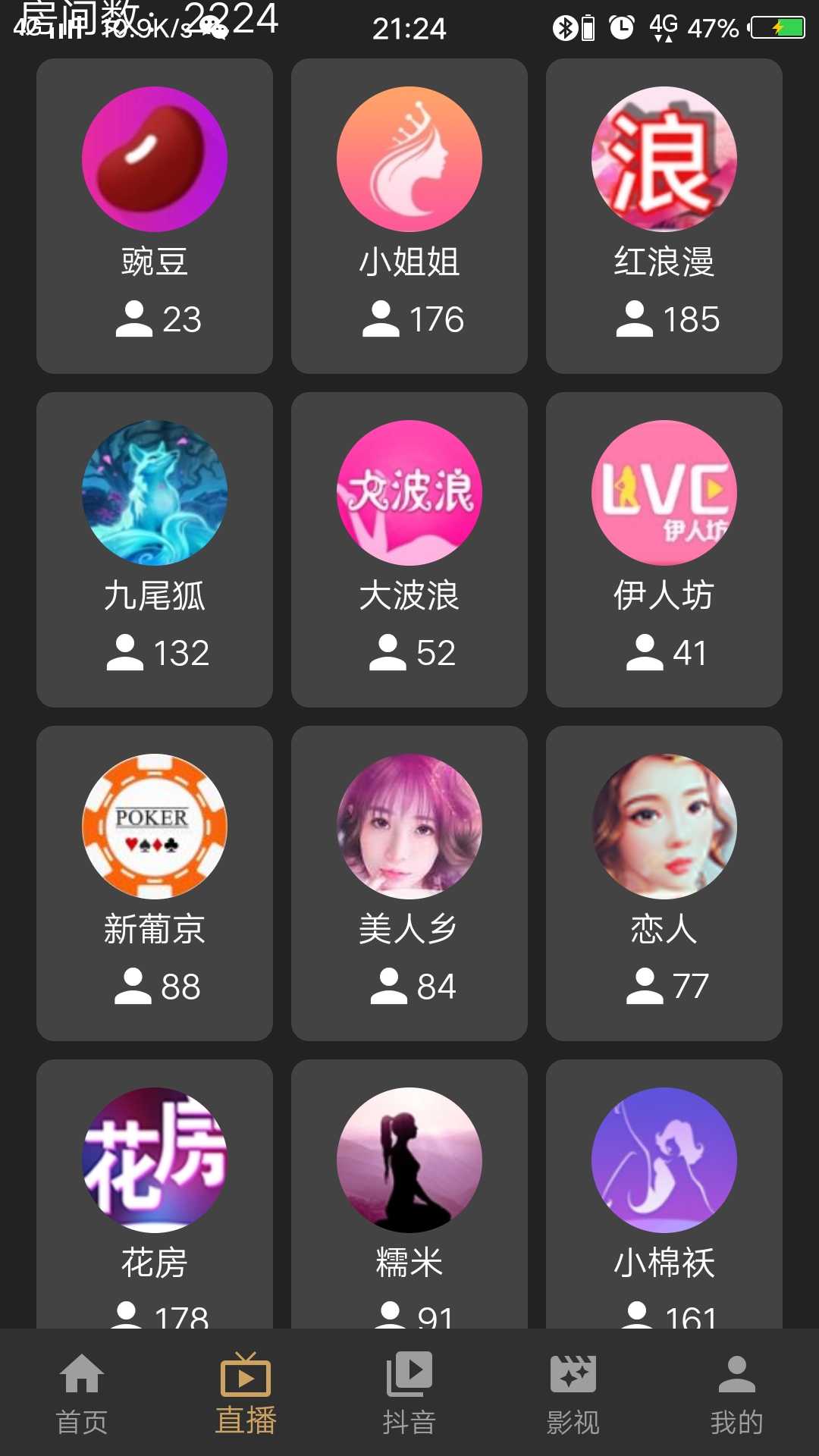Screen dimensions: 819x1456
Task: Open the 豌豆 live channel icon
Action: click(155, 157)
